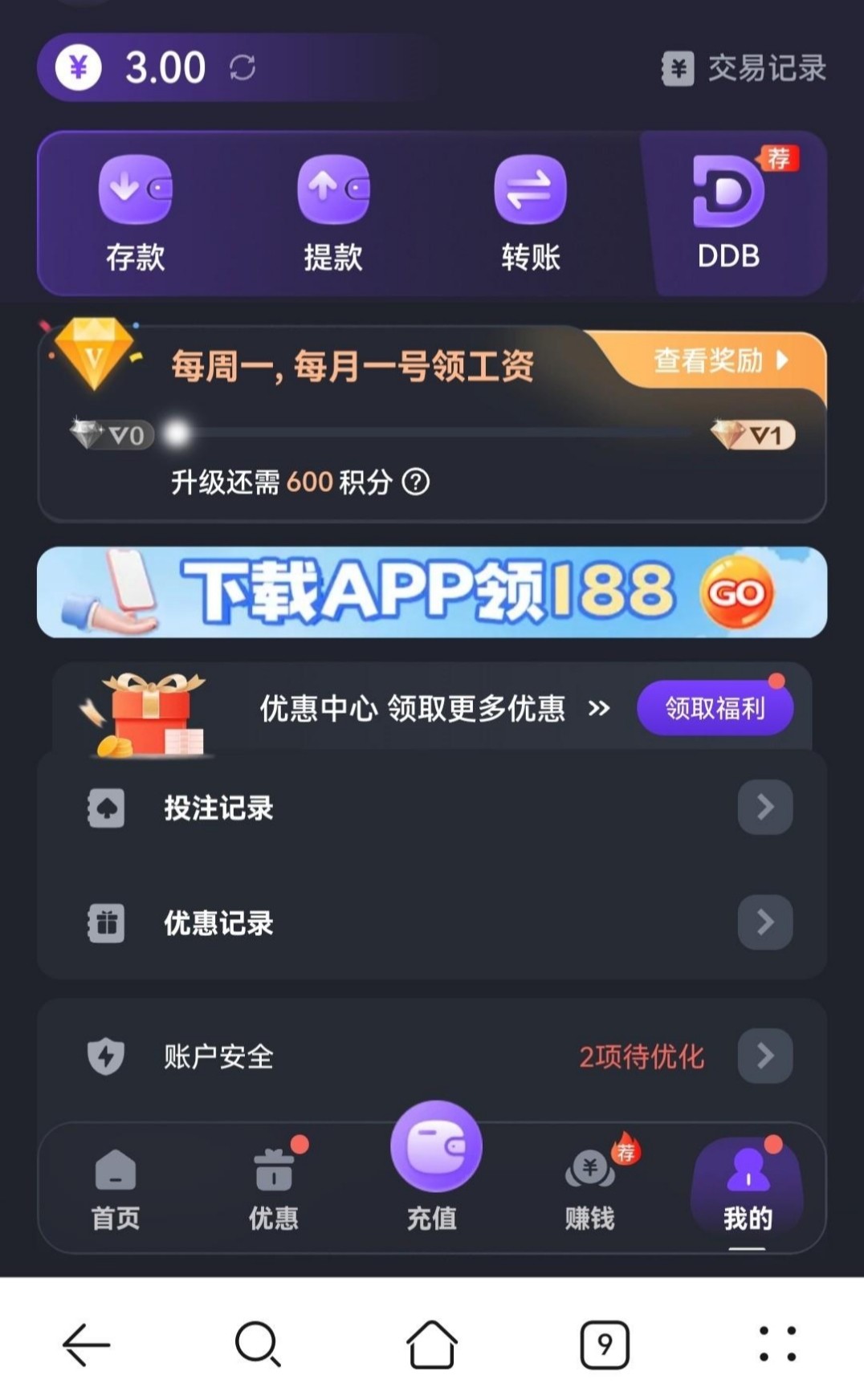Open 优惠记录 promotion records
The height and width of the screenshot is (1400, 864).
click(432, 922)
